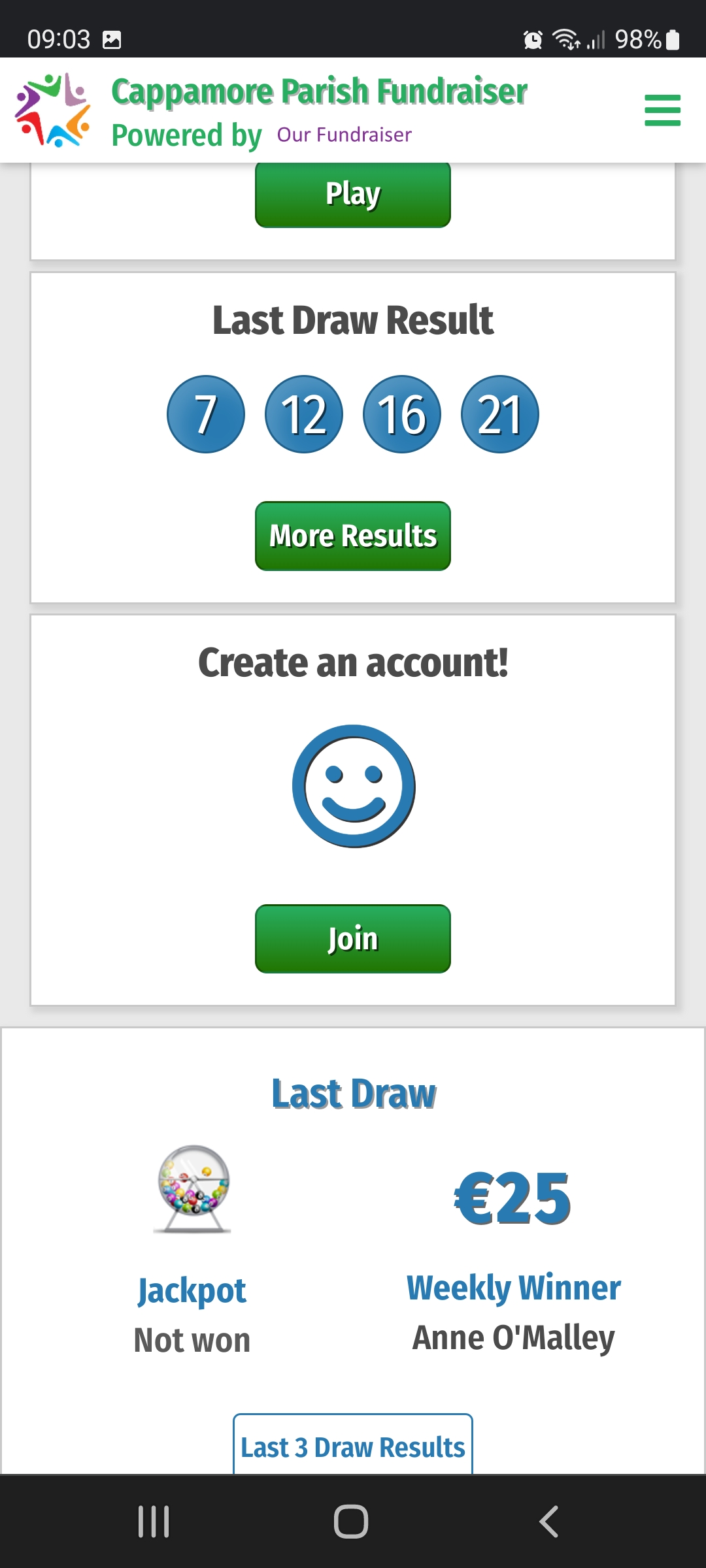Tap the green Play button

pyautogui.click(x=353, y=195)
